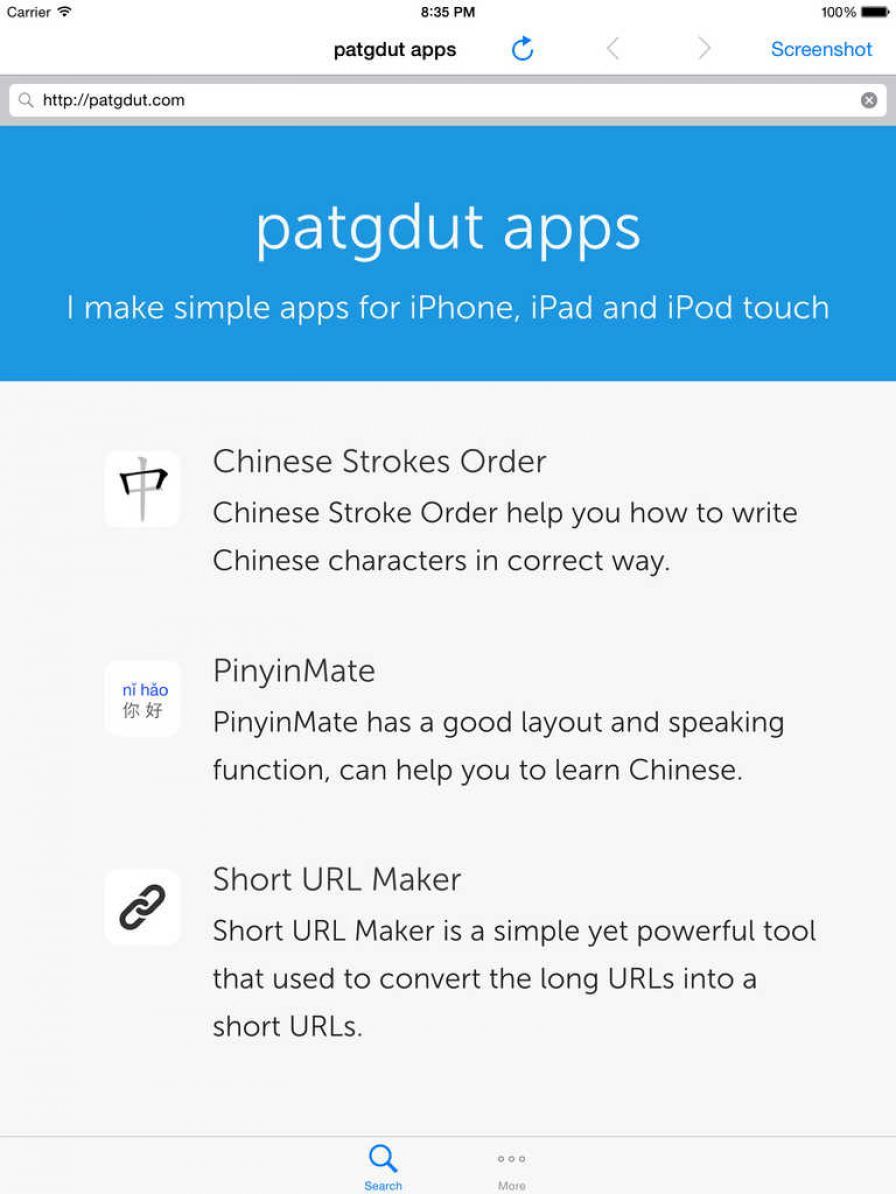Reload the page with the refresh icon
896x1194 pixels.
(522, 49)
